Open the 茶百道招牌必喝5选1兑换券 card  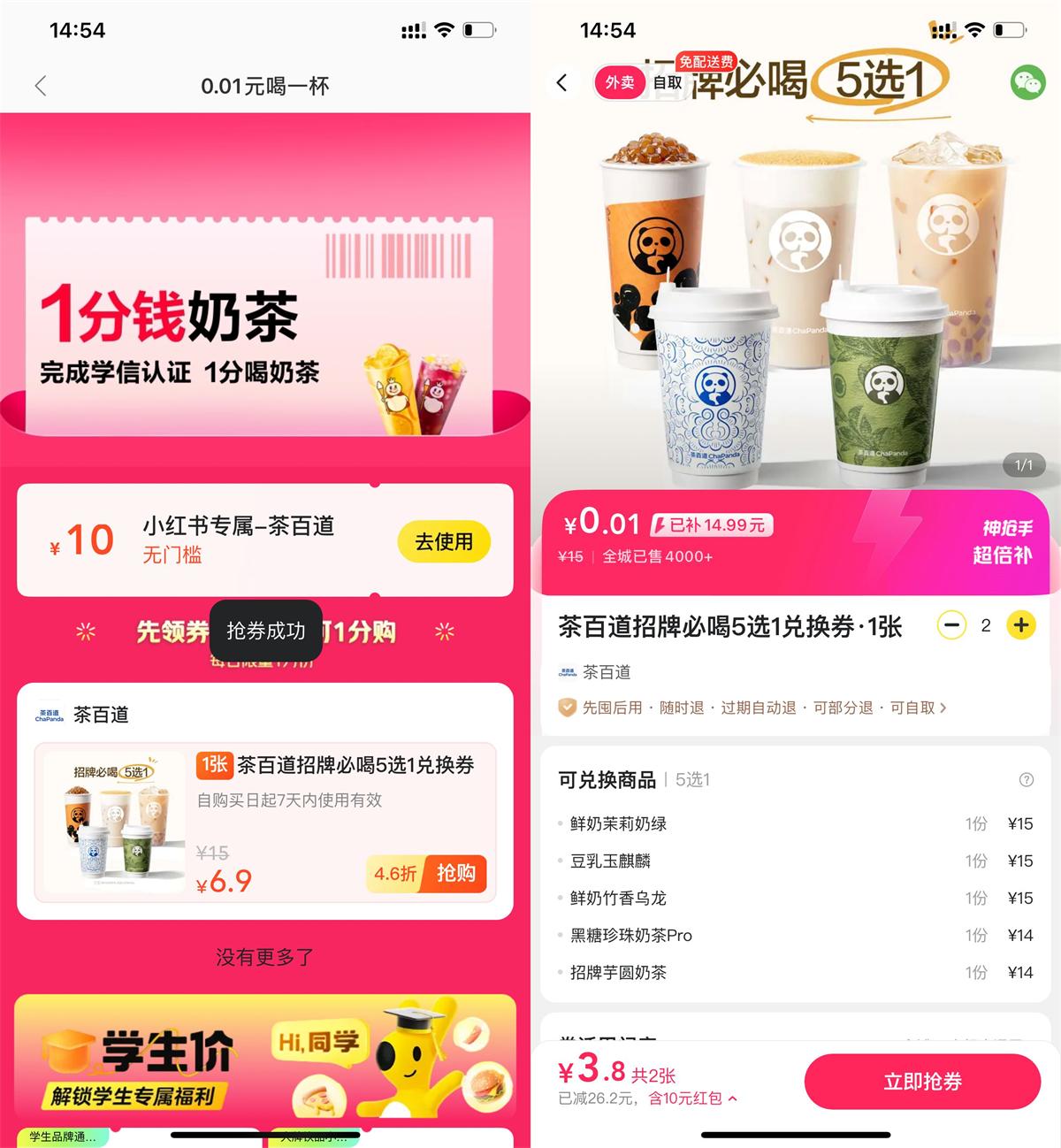(265, 821)
